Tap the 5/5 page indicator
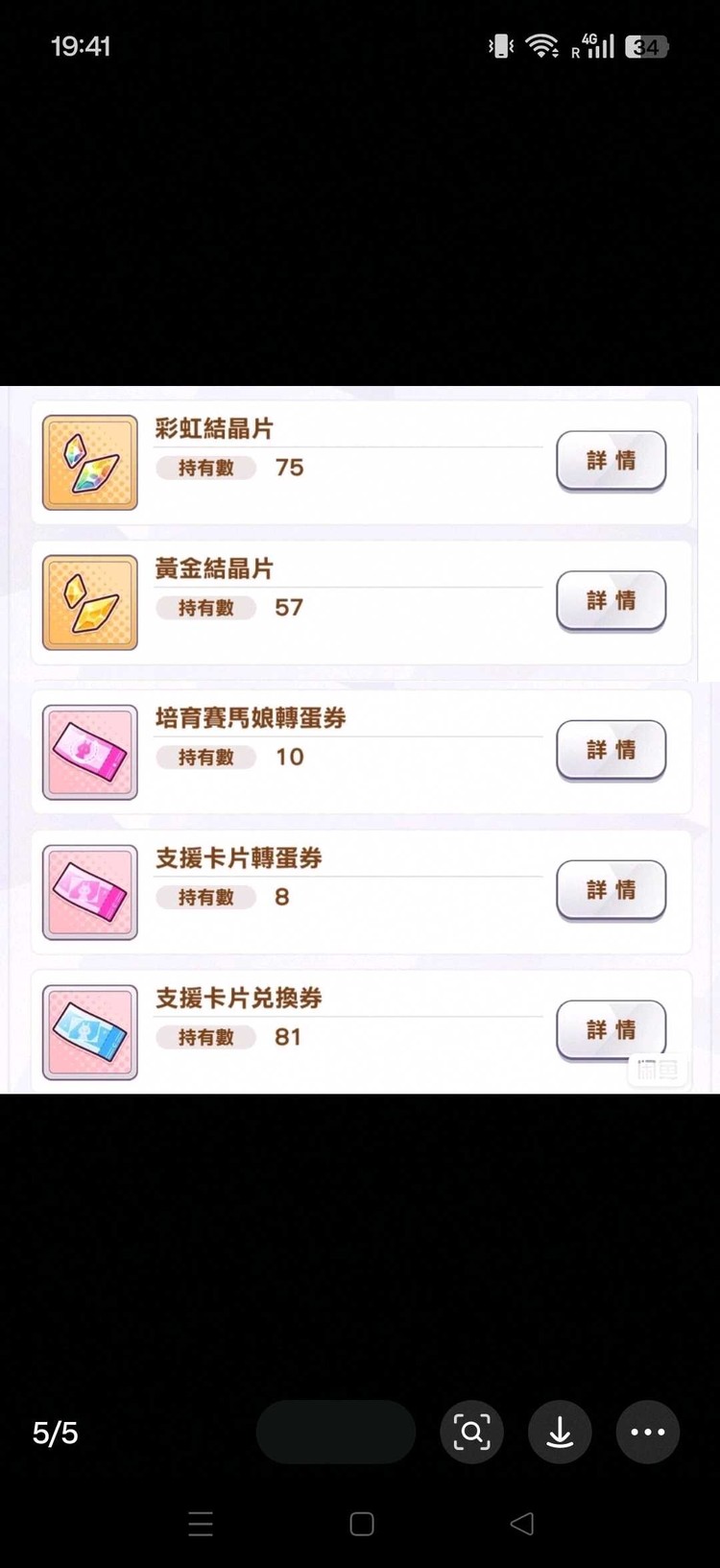The width and height of the screenshot is (720, 1568). [53, 1433]
